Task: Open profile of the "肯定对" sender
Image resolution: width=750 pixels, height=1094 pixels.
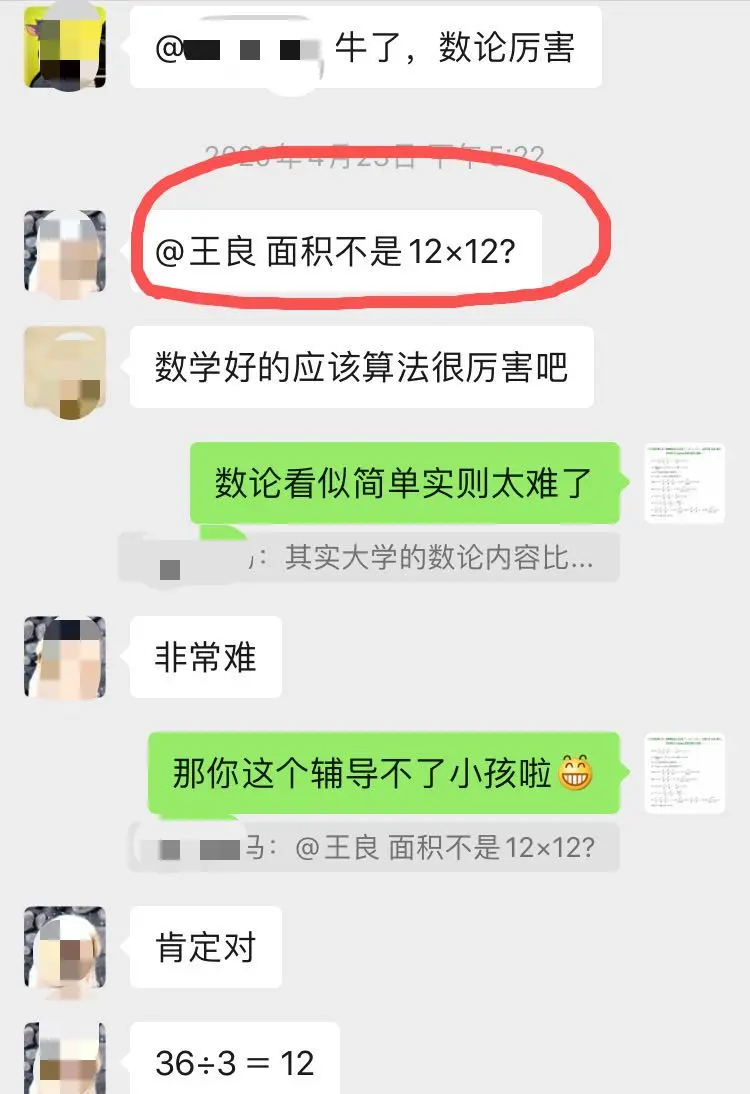Action: (x=65, y=947)
